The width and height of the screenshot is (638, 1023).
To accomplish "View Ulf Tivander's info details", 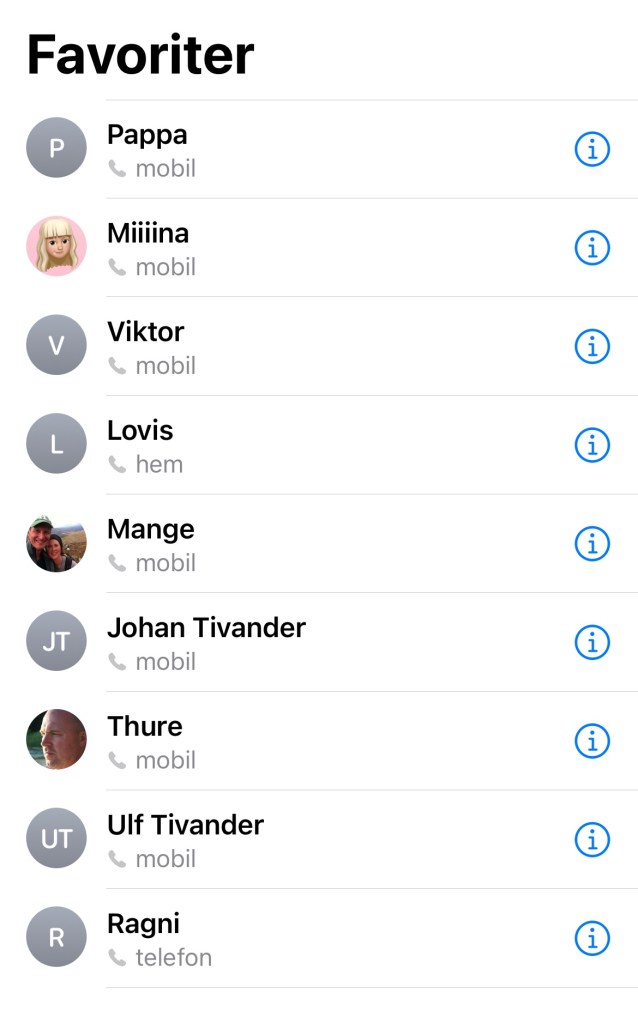I will (x=592, y=839).
